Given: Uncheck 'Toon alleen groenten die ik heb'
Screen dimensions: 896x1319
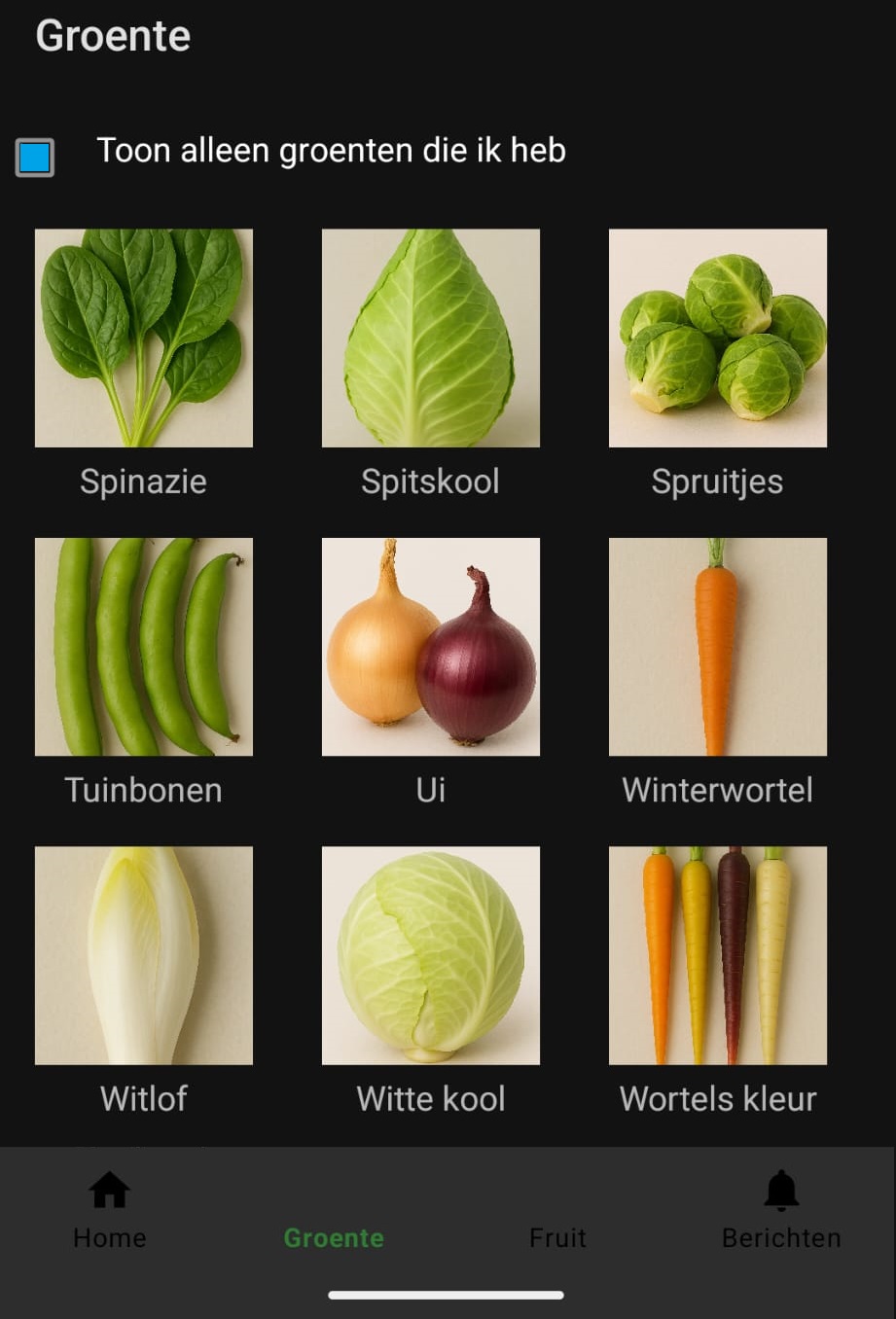Looking at the screenshot, I should click(x=34, y=154).
